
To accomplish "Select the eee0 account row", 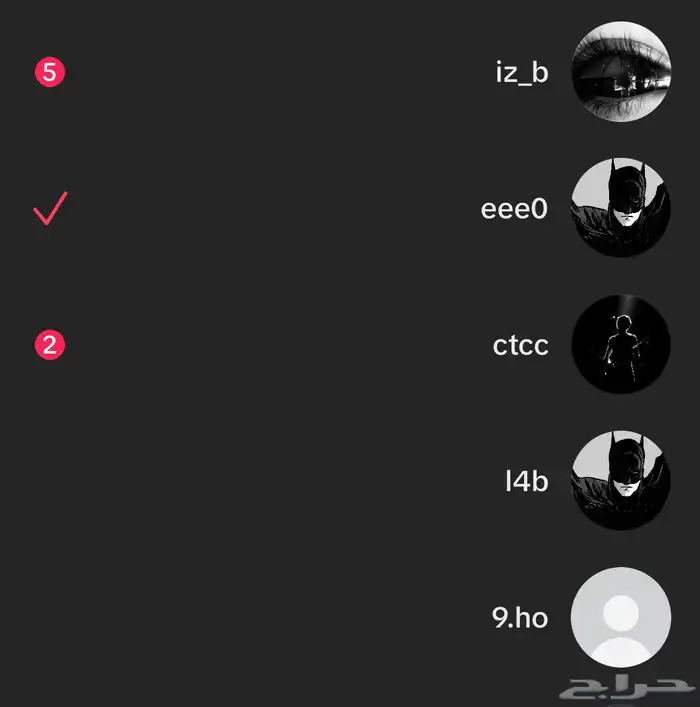I will click(350, 208).
